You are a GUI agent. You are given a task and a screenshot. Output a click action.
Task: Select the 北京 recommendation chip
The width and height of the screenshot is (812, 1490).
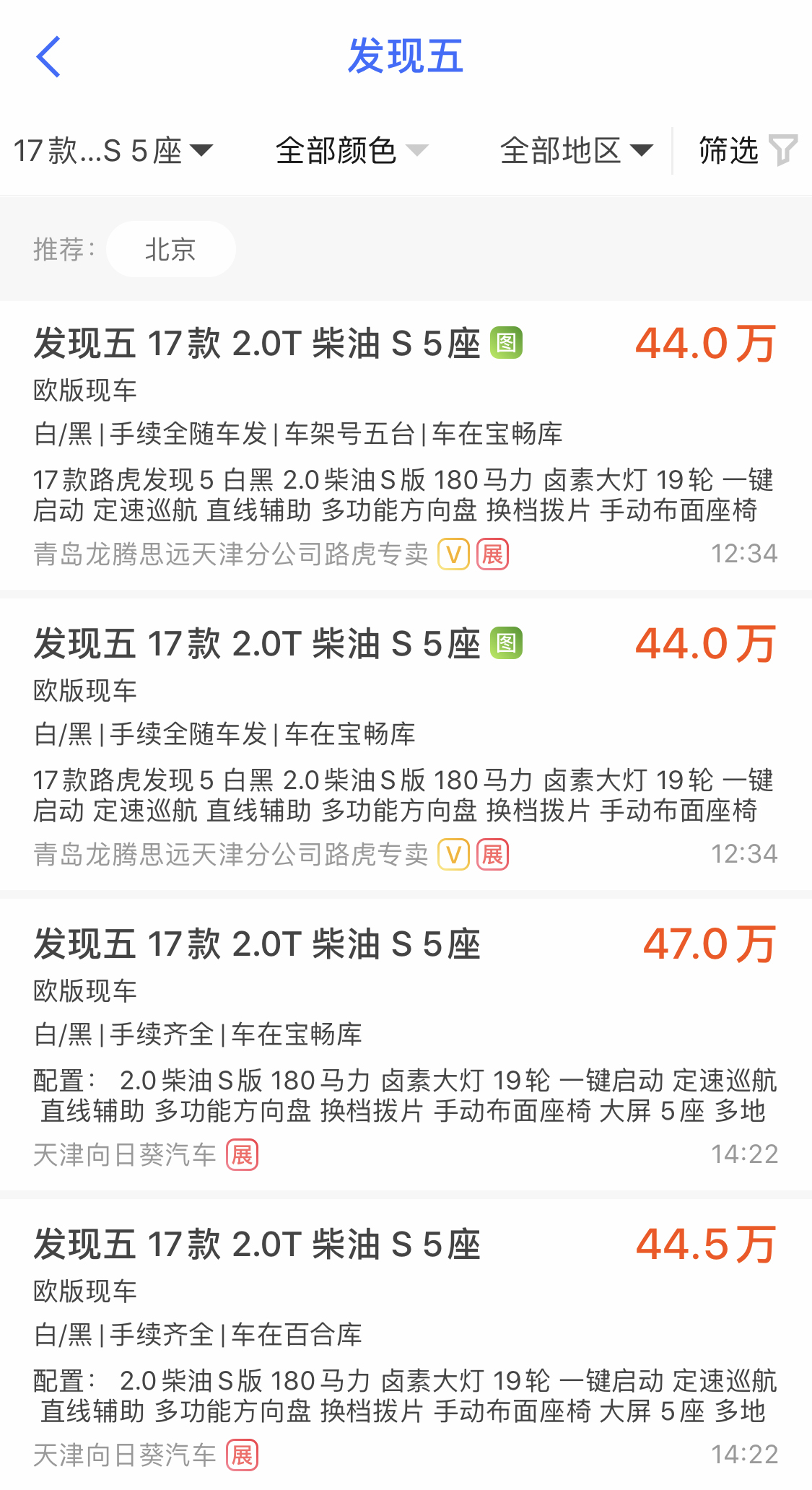click(x=170, y=249)
